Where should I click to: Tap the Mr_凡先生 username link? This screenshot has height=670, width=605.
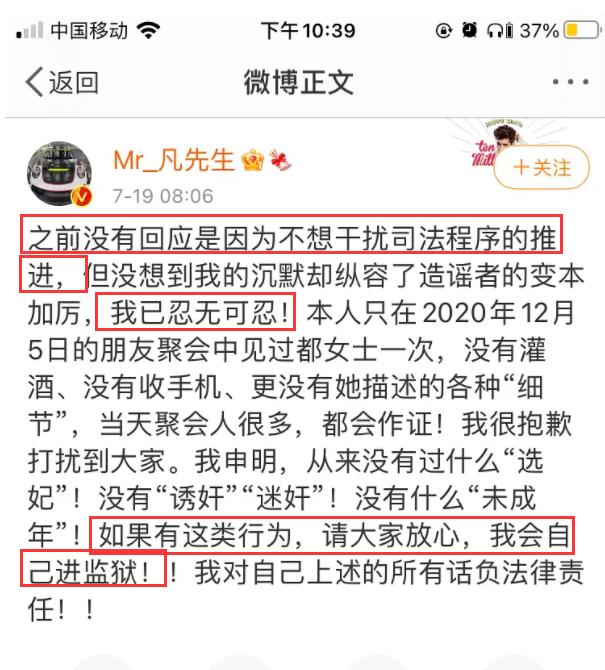174,160
